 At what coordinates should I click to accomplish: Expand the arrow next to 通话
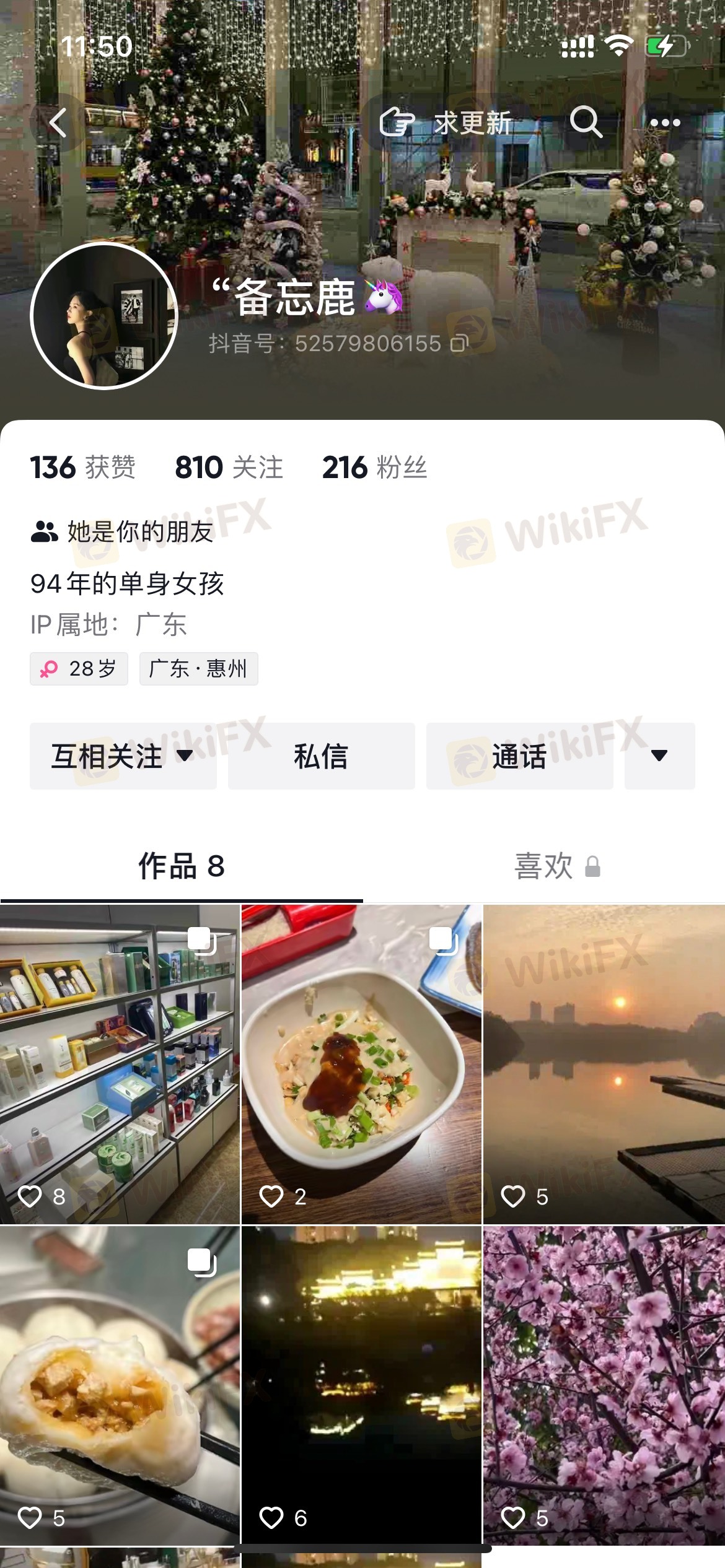pos(659,756)
